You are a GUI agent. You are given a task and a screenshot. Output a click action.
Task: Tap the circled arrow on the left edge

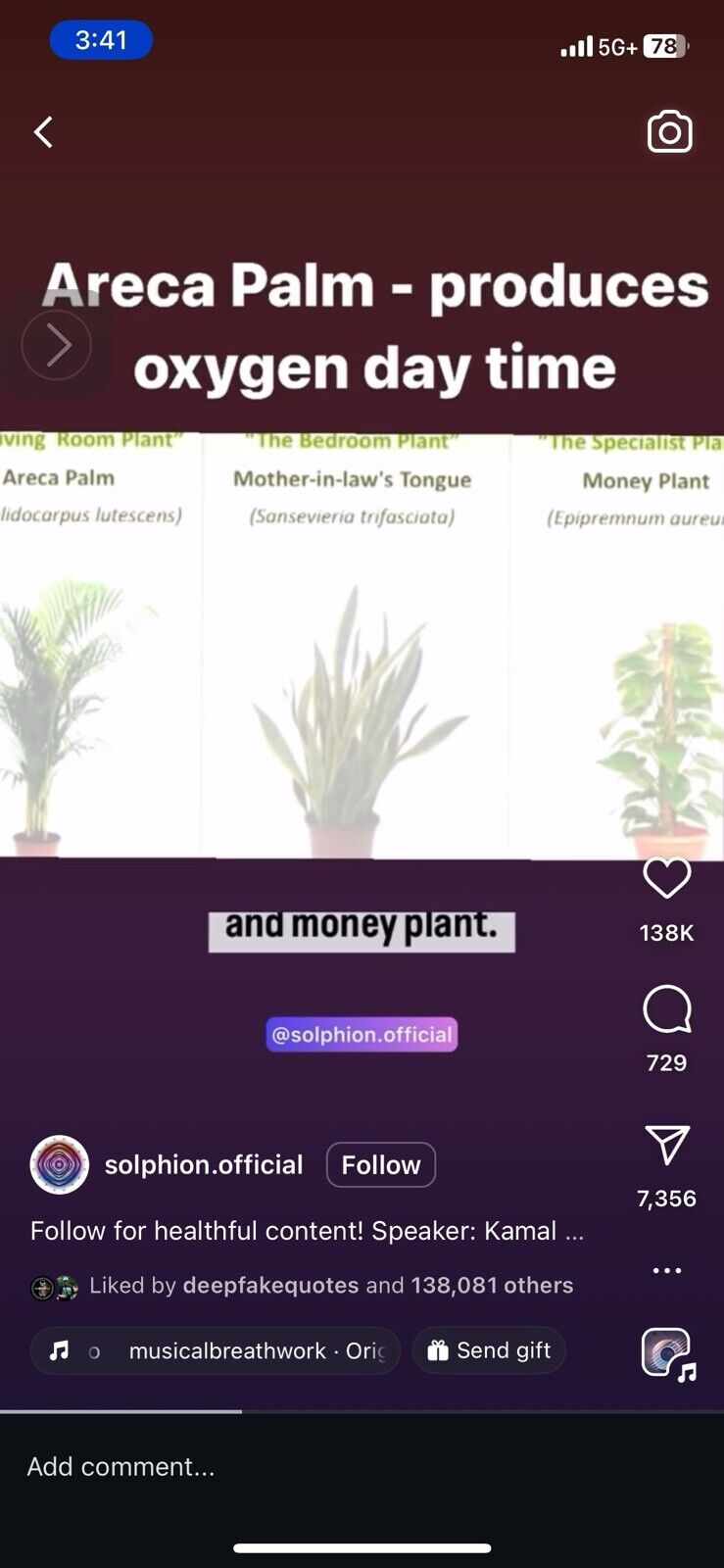point(56,345)
